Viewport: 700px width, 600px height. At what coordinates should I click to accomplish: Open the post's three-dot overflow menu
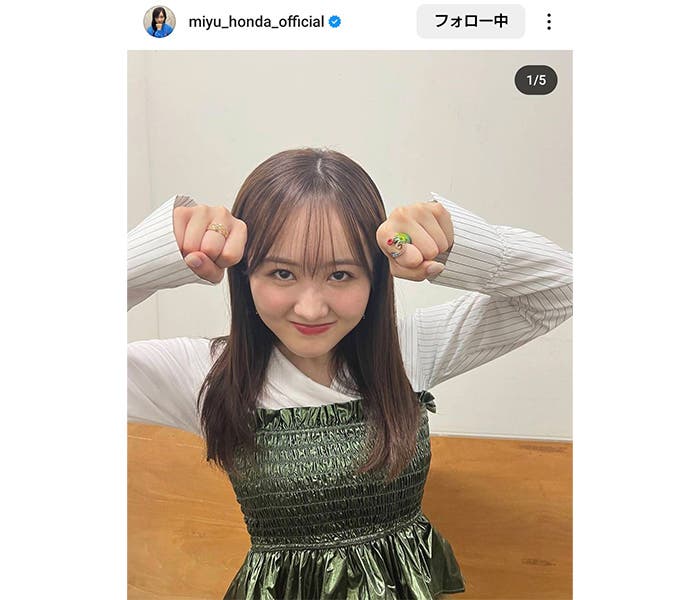pyautogui.click(x=548, y=21)
